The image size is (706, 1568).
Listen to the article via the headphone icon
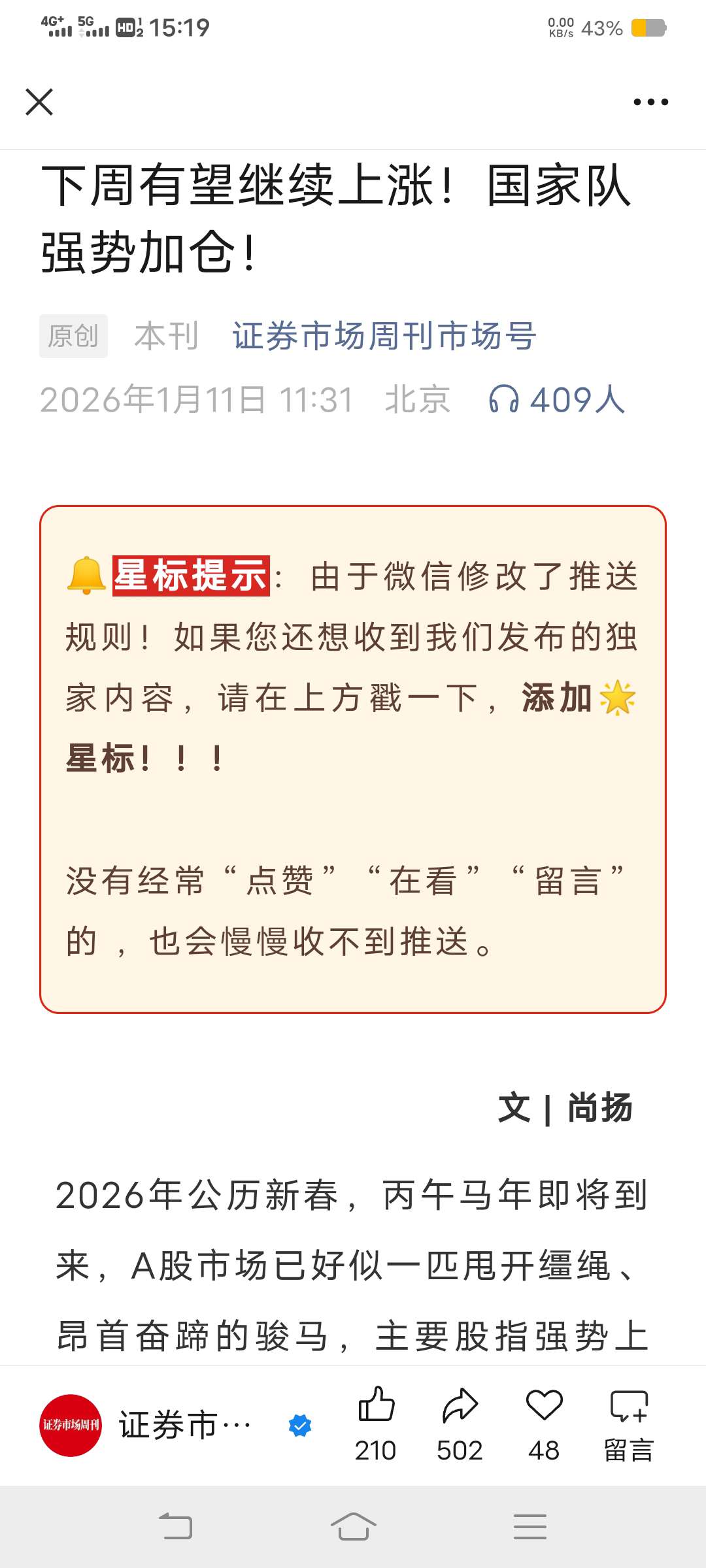[x=504, y=399]
